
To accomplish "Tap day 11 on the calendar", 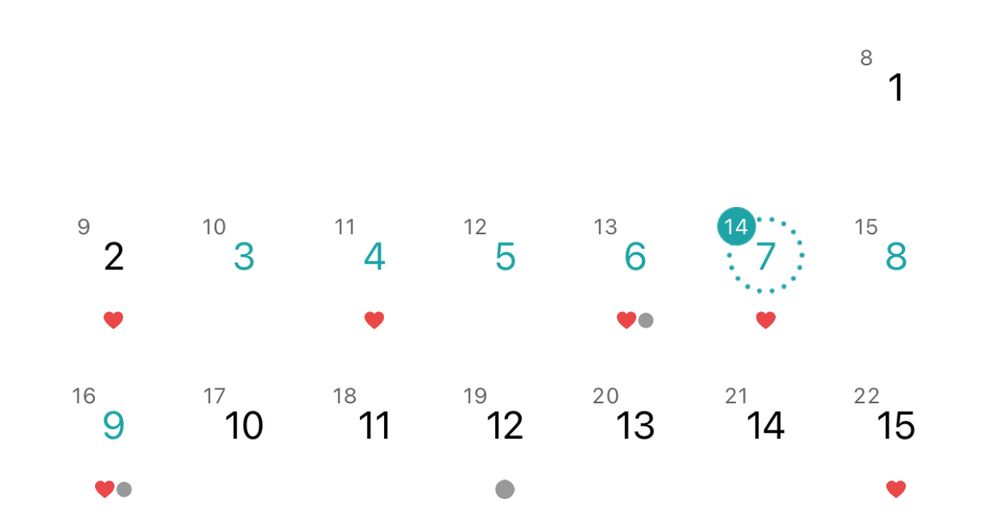I will tap(374, 426).
